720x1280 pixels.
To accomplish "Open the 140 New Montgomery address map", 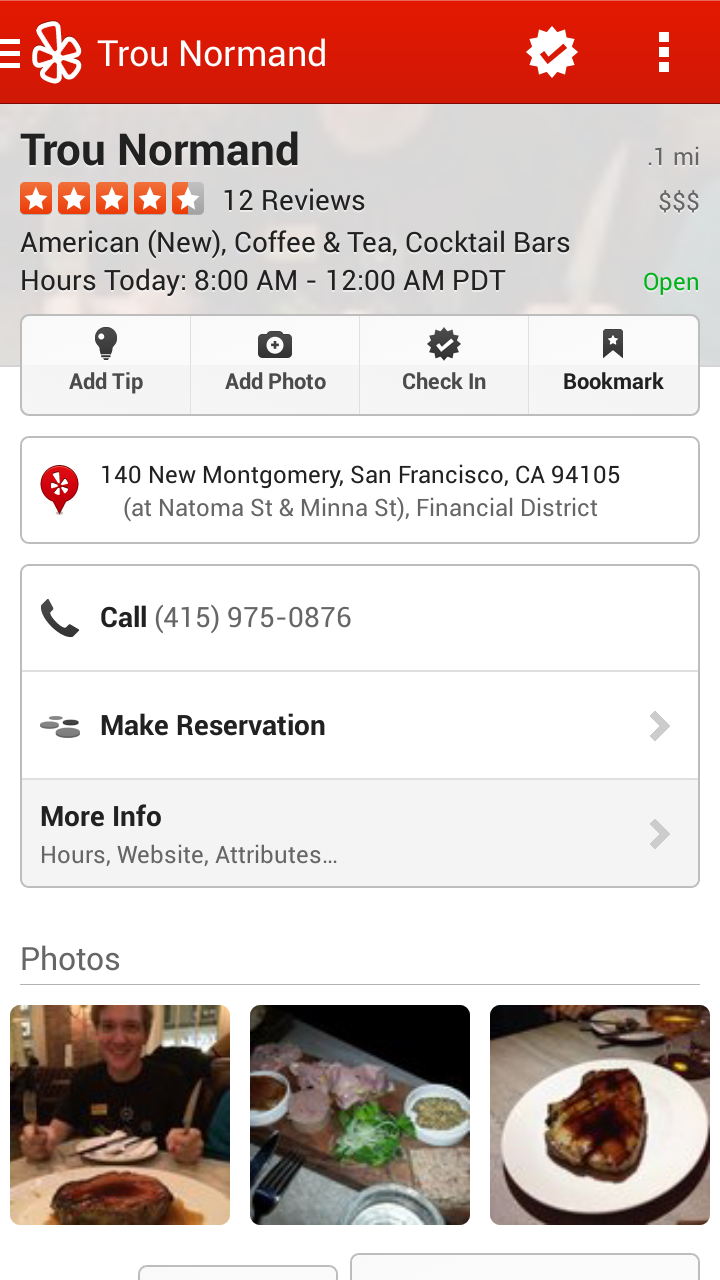I will pyautogui.click(x=360, y=490).
